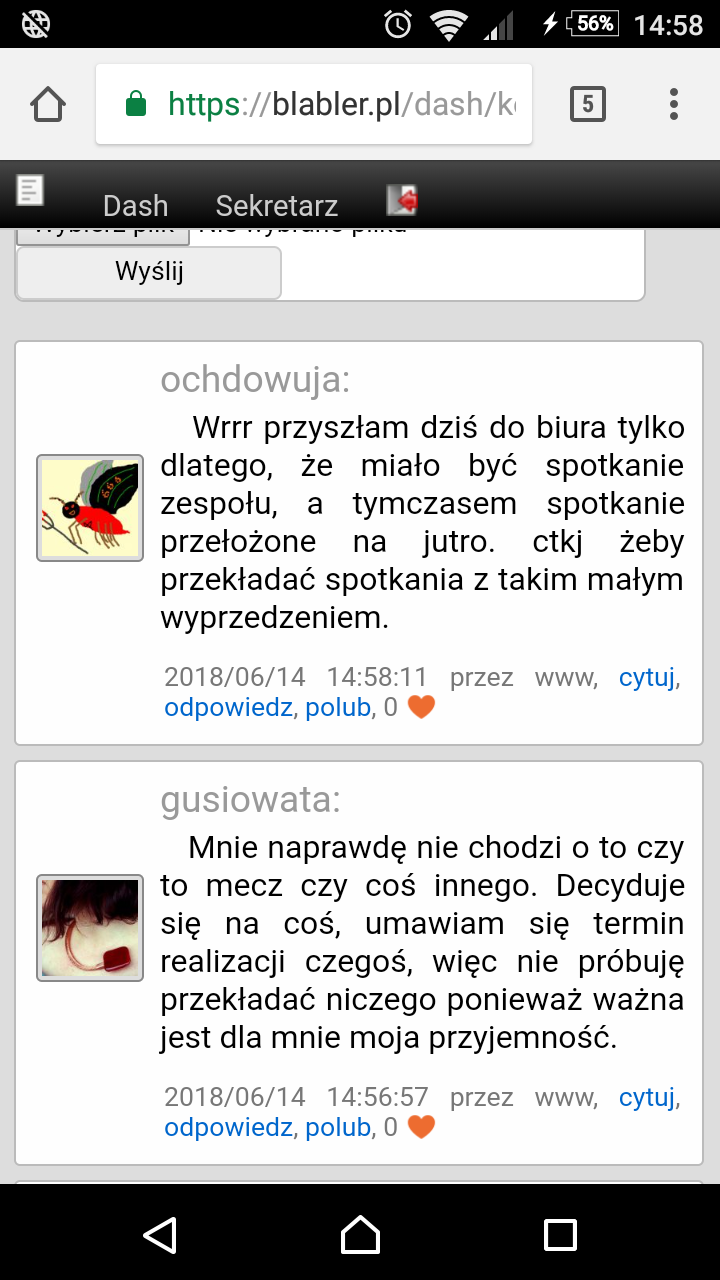
Task: Open the browser home page
Action: [48, 104]
